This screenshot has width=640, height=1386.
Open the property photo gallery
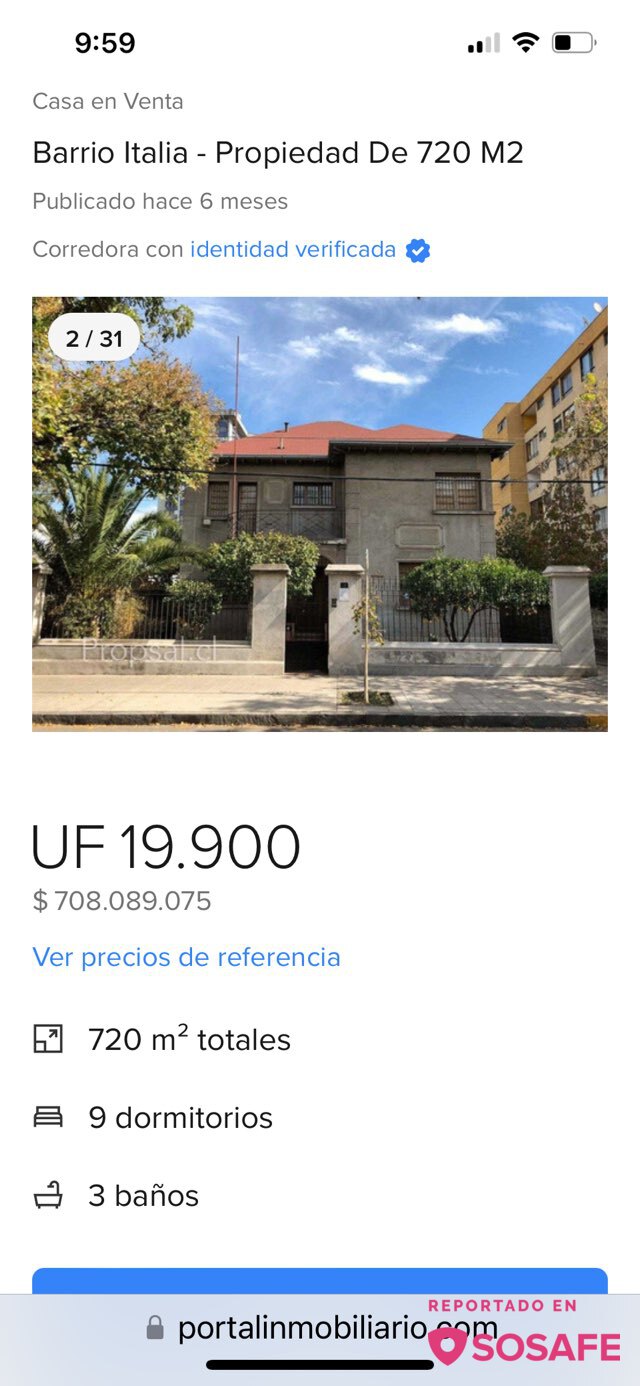[320, 514]
